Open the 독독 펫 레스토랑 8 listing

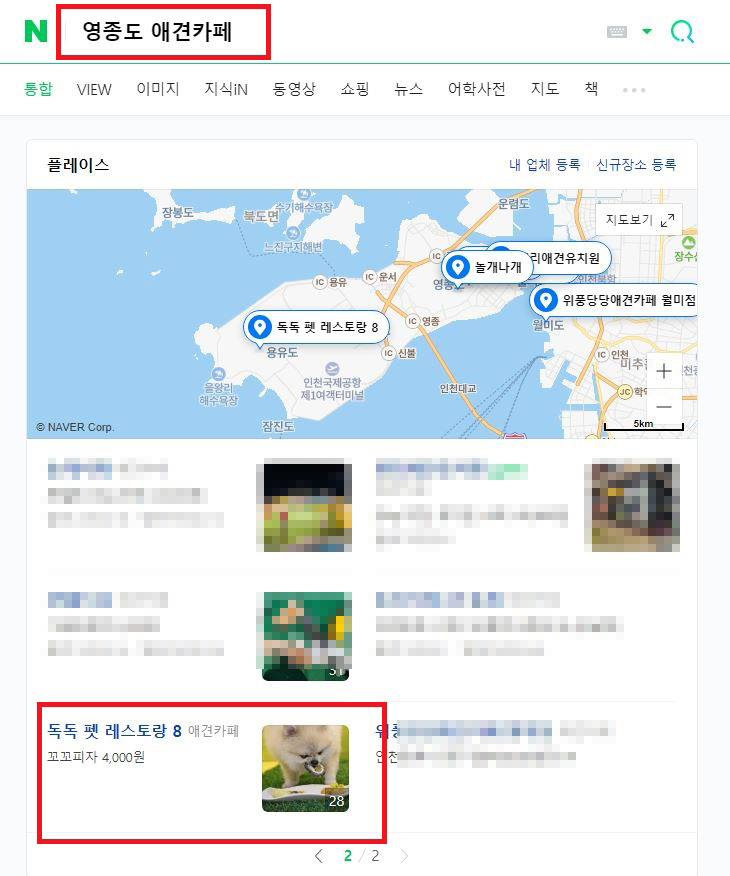click(115, 731)
